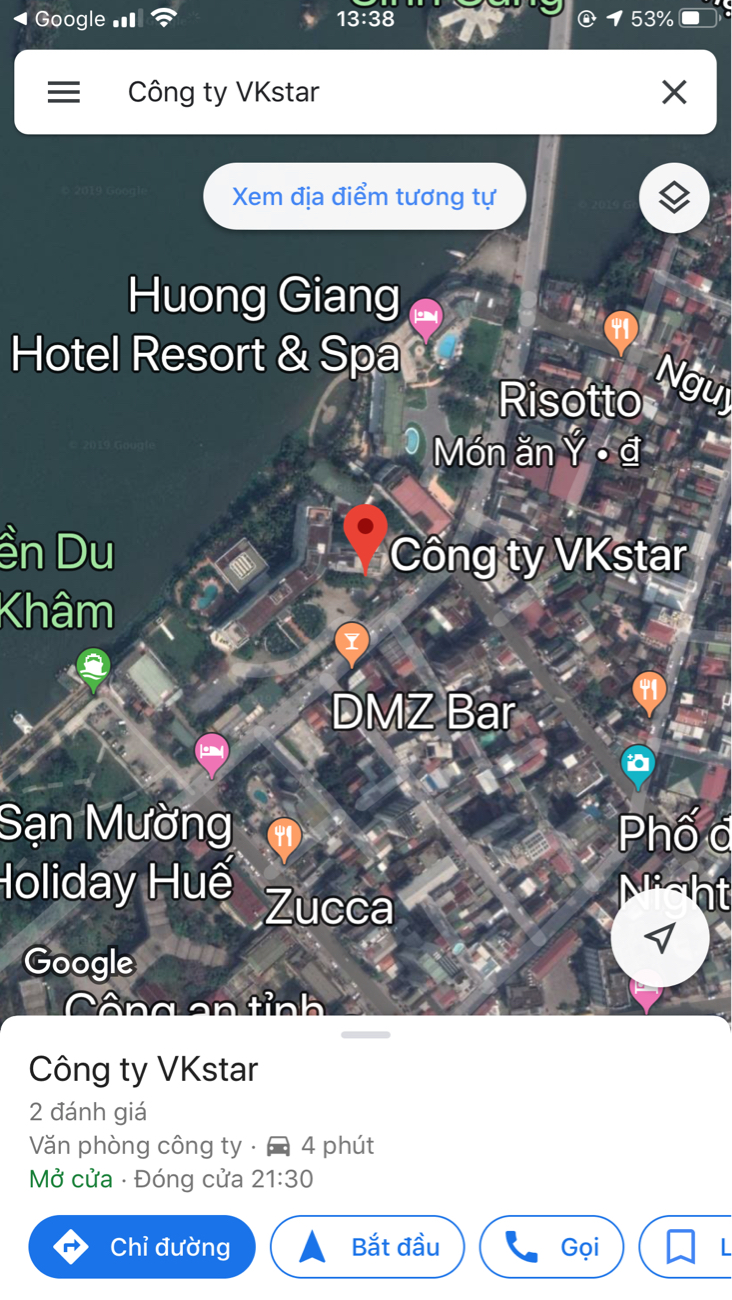Expand the Công ty VKstar info card
Viewport: 732px width, 1300px height.
365,1035
